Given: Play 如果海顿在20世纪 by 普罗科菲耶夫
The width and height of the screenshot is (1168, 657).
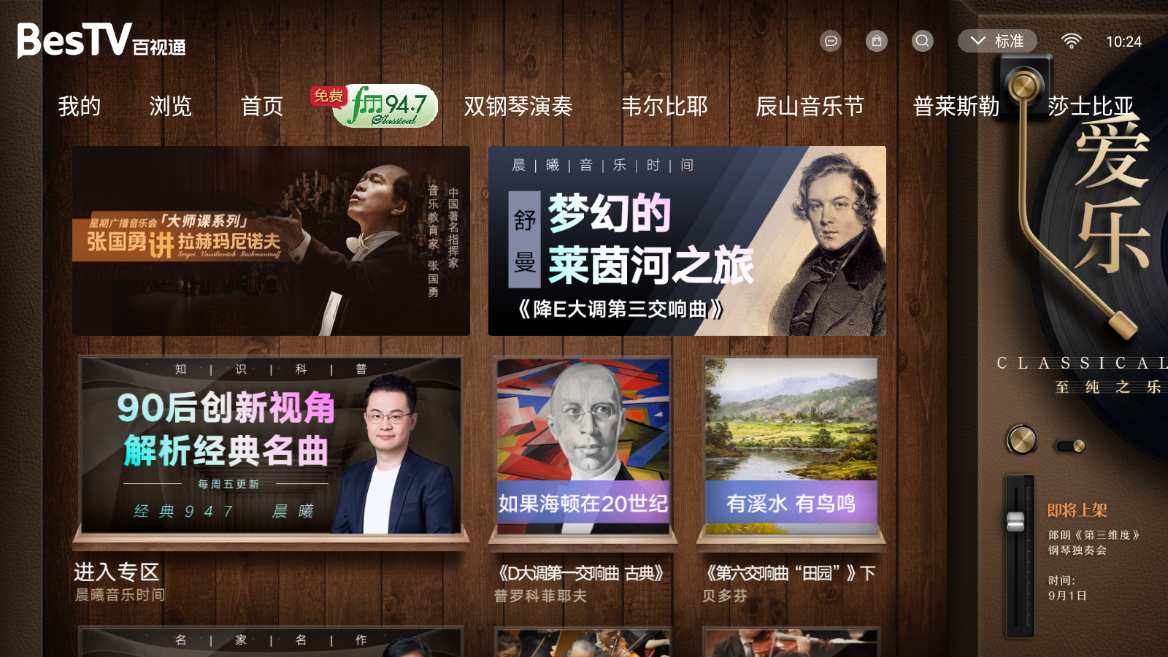Looking at the screenshot, I should (583, 446).
